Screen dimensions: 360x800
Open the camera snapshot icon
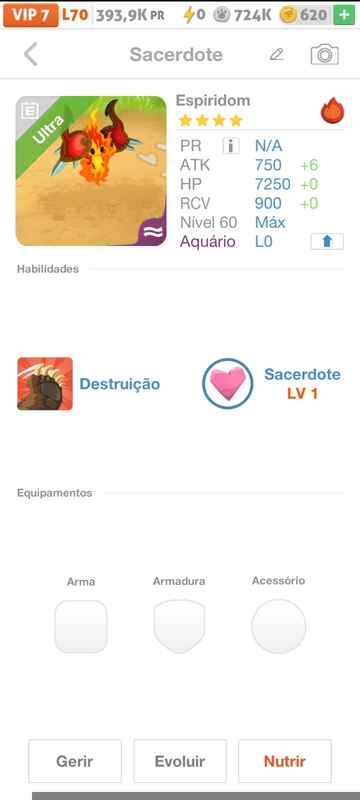[x=324, y=54]
